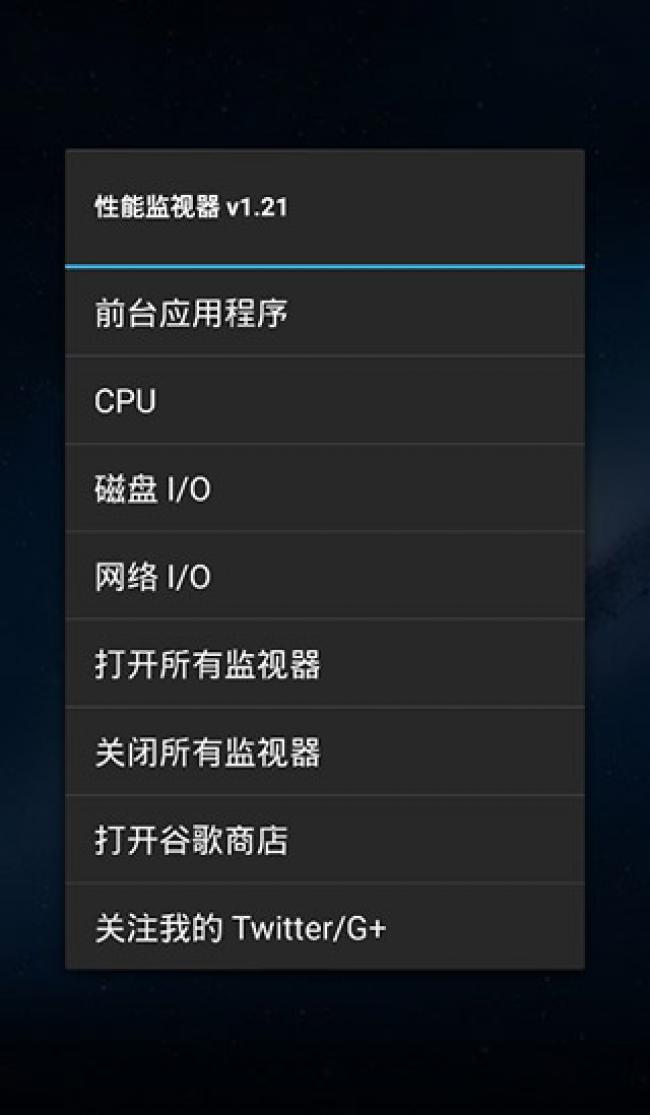Open the 网络 I/O monitor
The width and height of the screenshot is (650, 1115).
(x=324, y=576)
